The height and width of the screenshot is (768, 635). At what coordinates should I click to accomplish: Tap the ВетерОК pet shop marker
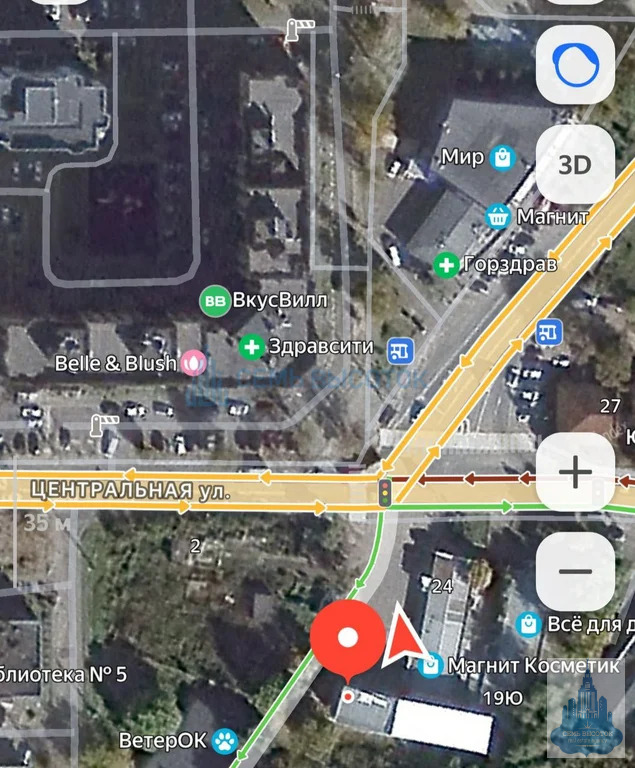pyautogui.click(x=227, y=741)
